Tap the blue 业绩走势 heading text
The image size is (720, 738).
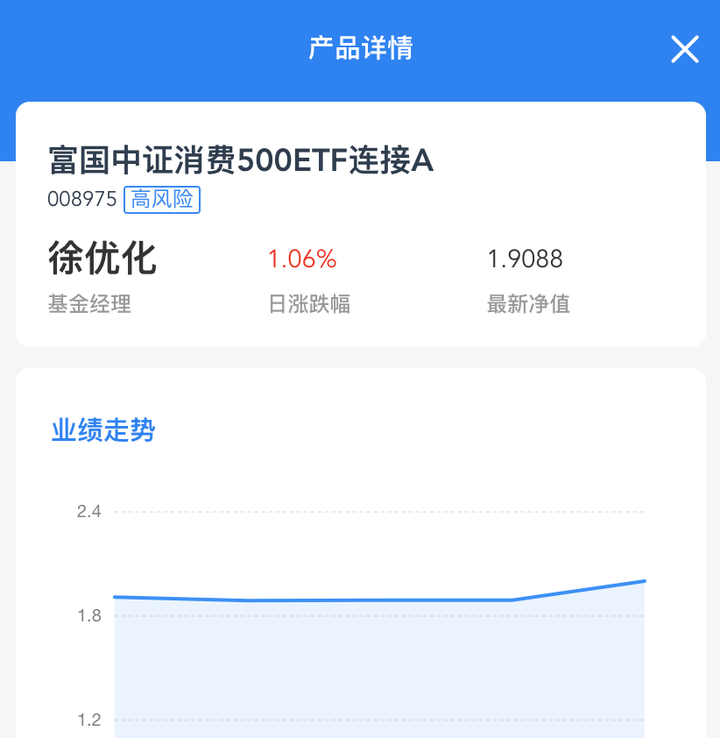coord(101,430)
